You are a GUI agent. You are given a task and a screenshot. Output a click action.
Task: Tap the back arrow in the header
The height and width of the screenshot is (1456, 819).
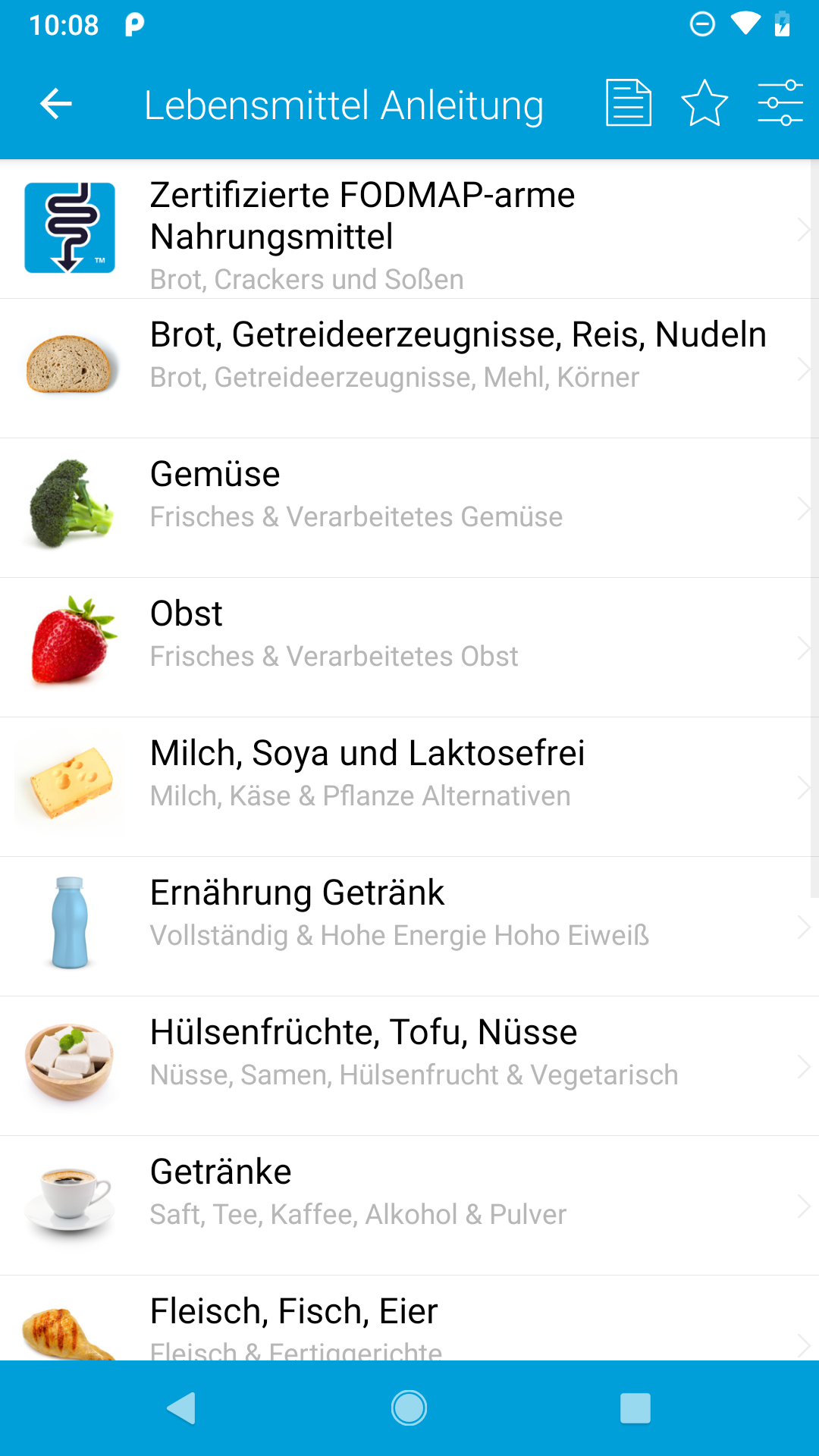[55, 104]
